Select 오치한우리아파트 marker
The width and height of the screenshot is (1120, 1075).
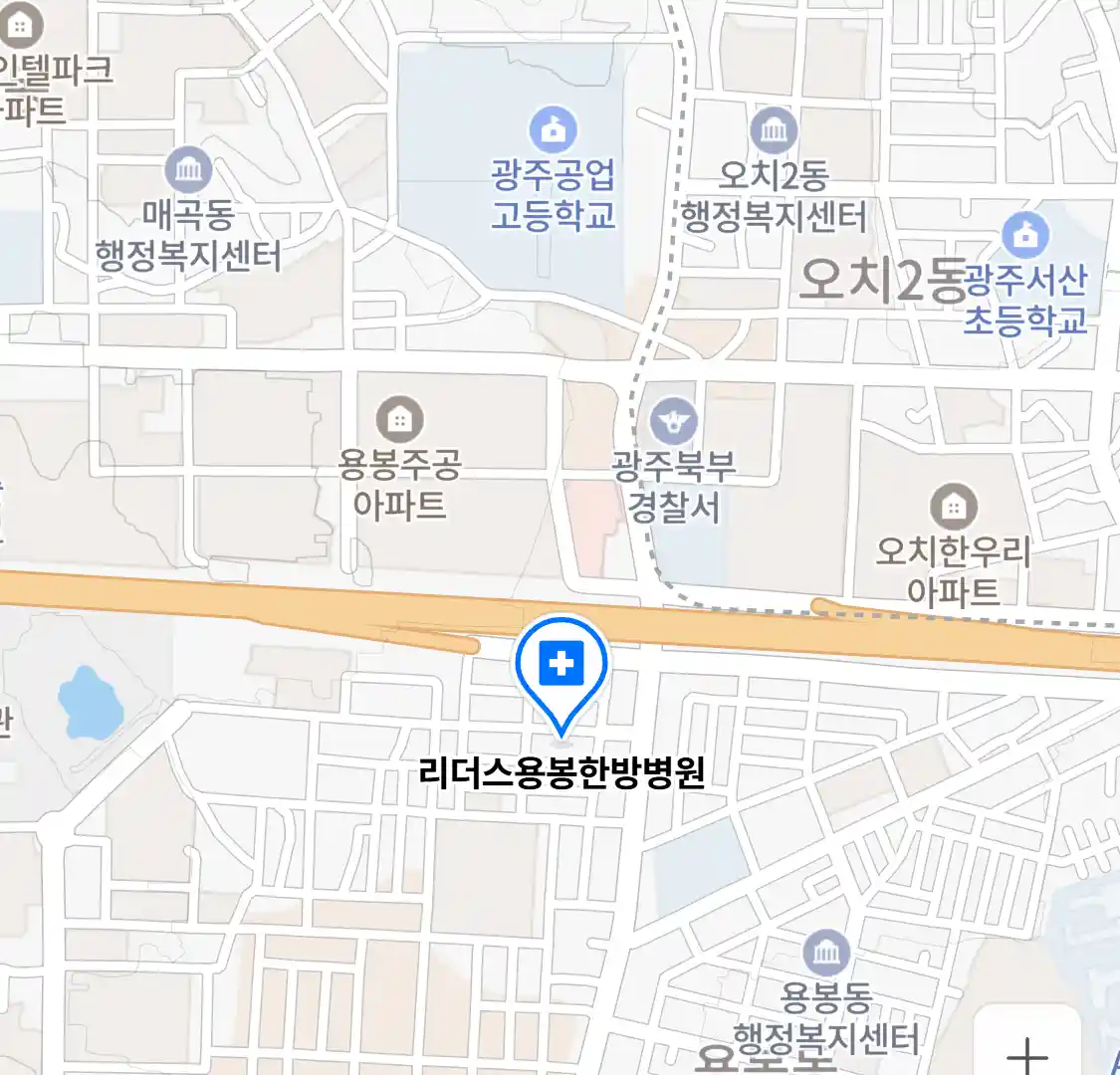tap(953, 508)
